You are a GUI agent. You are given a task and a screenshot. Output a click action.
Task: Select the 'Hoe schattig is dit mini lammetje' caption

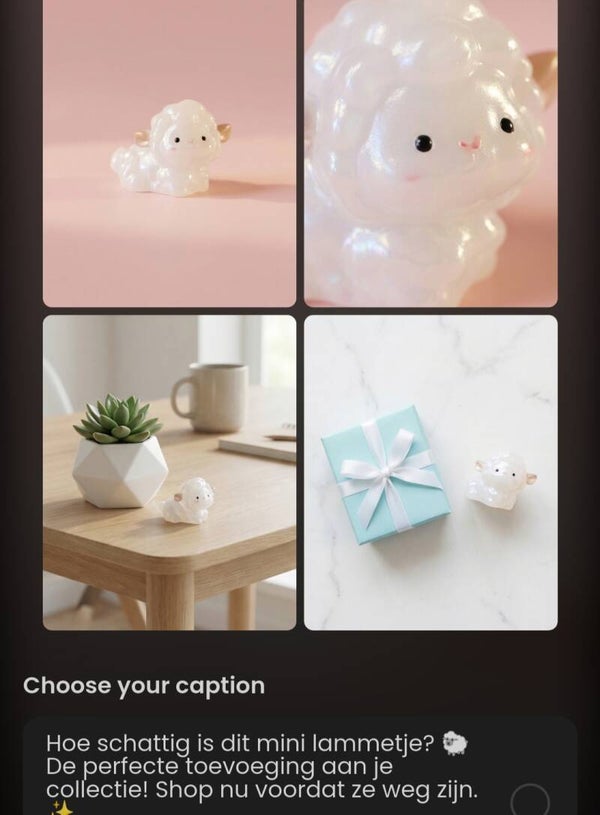click(x=529, y=801)
